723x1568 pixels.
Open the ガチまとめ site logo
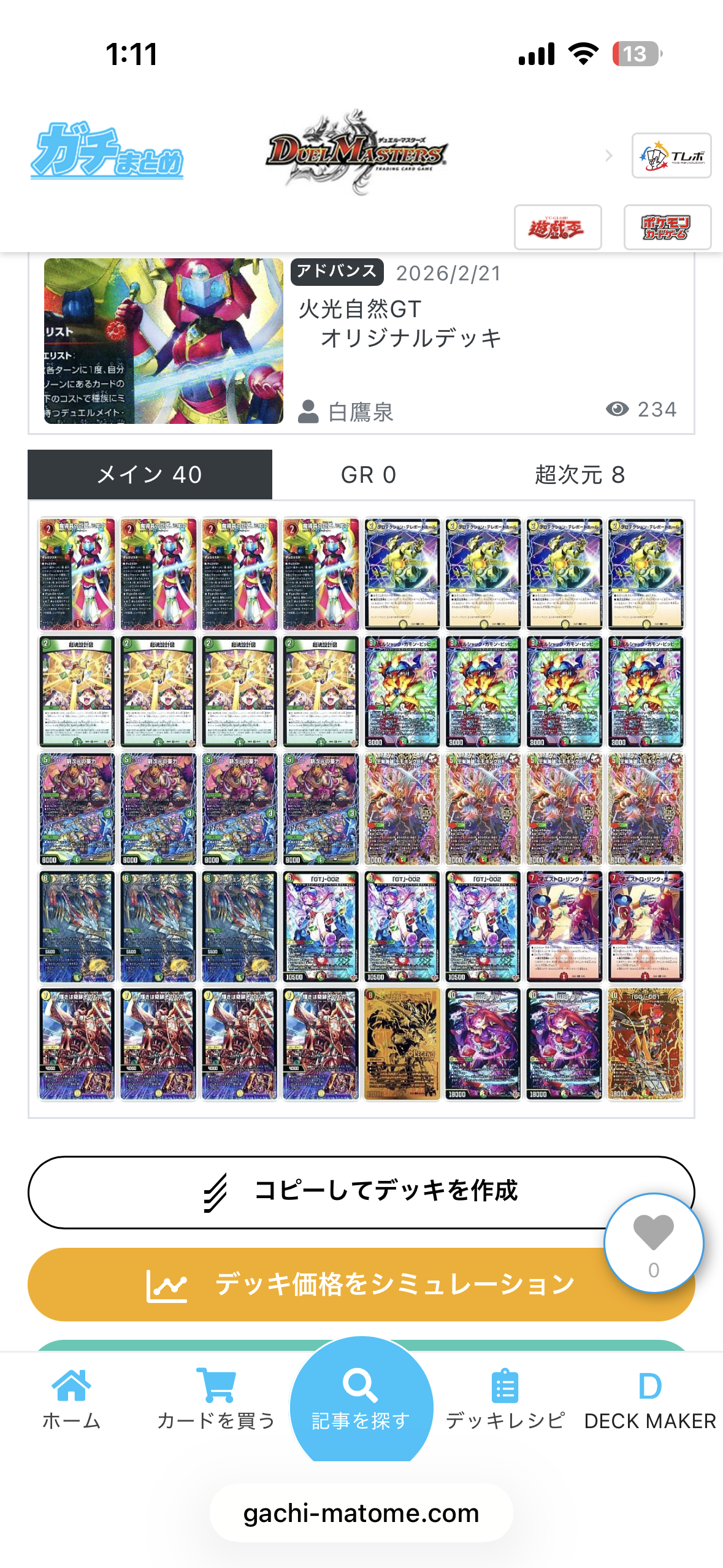107,151
